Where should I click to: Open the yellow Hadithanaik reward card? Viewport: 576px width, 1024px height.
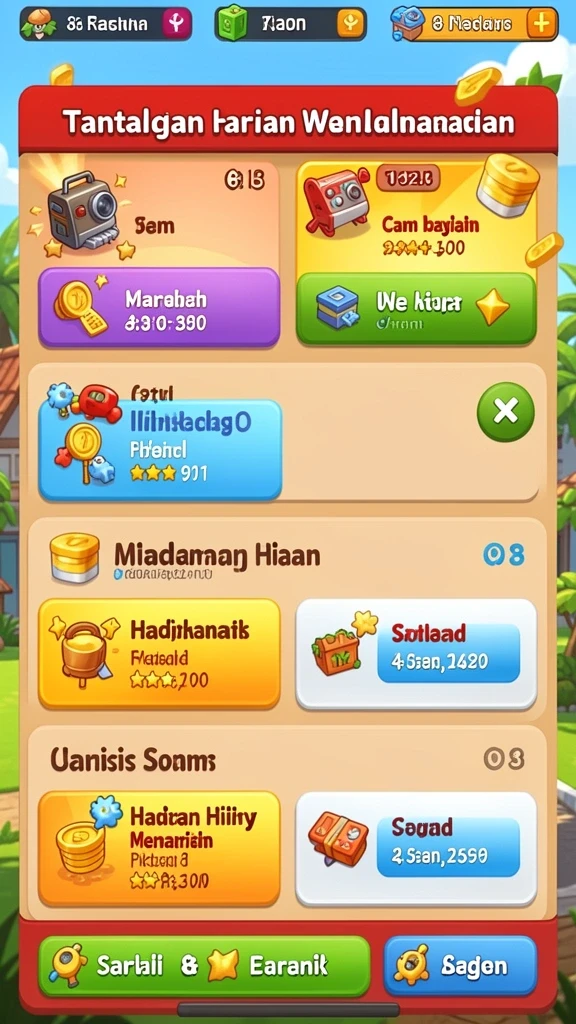click(159, 654)
